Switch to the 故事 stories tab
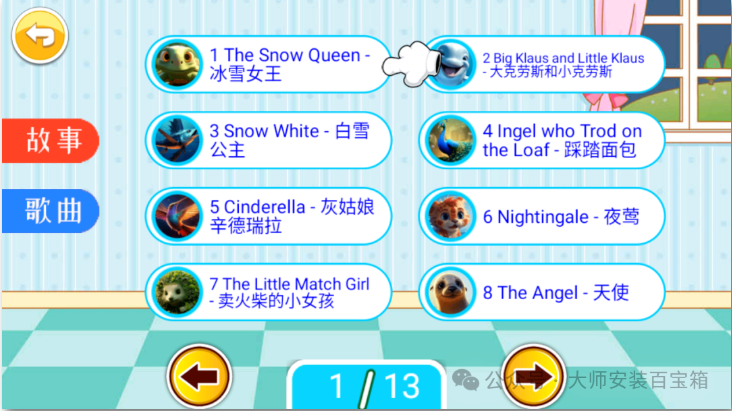The height and width of the screenshot is (411, 732). [x=50, y=141]
